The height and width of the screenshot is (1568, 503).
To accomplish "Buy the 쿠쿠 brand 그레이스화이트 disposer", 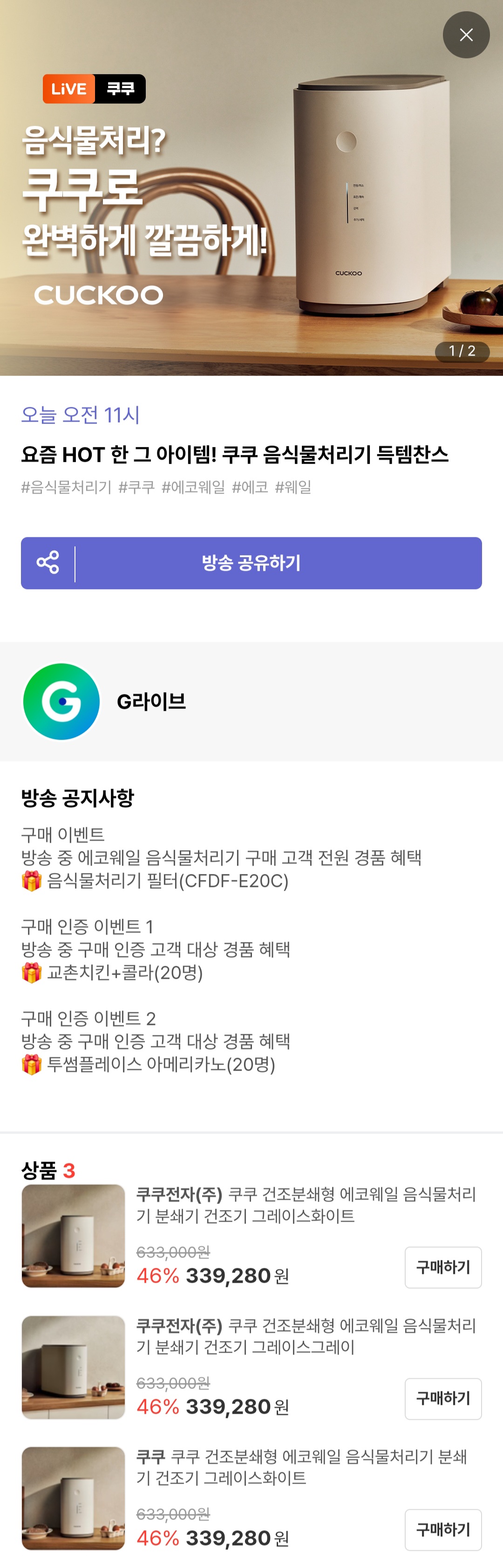I will click(x=443, y=1529).
